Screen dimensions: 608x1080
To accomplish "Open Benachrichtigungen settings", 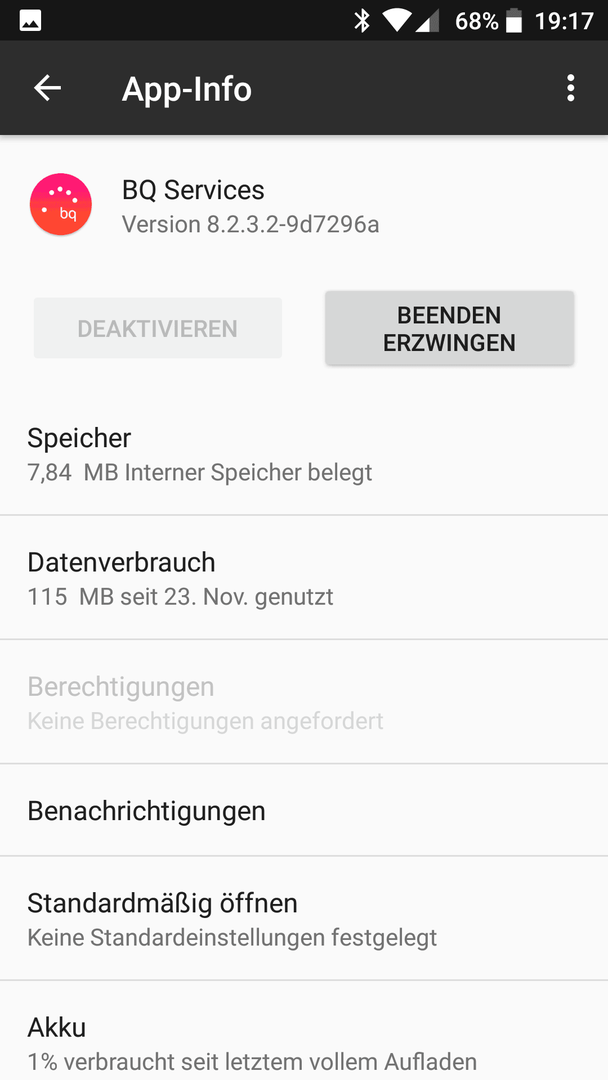I will click(304, 811).
